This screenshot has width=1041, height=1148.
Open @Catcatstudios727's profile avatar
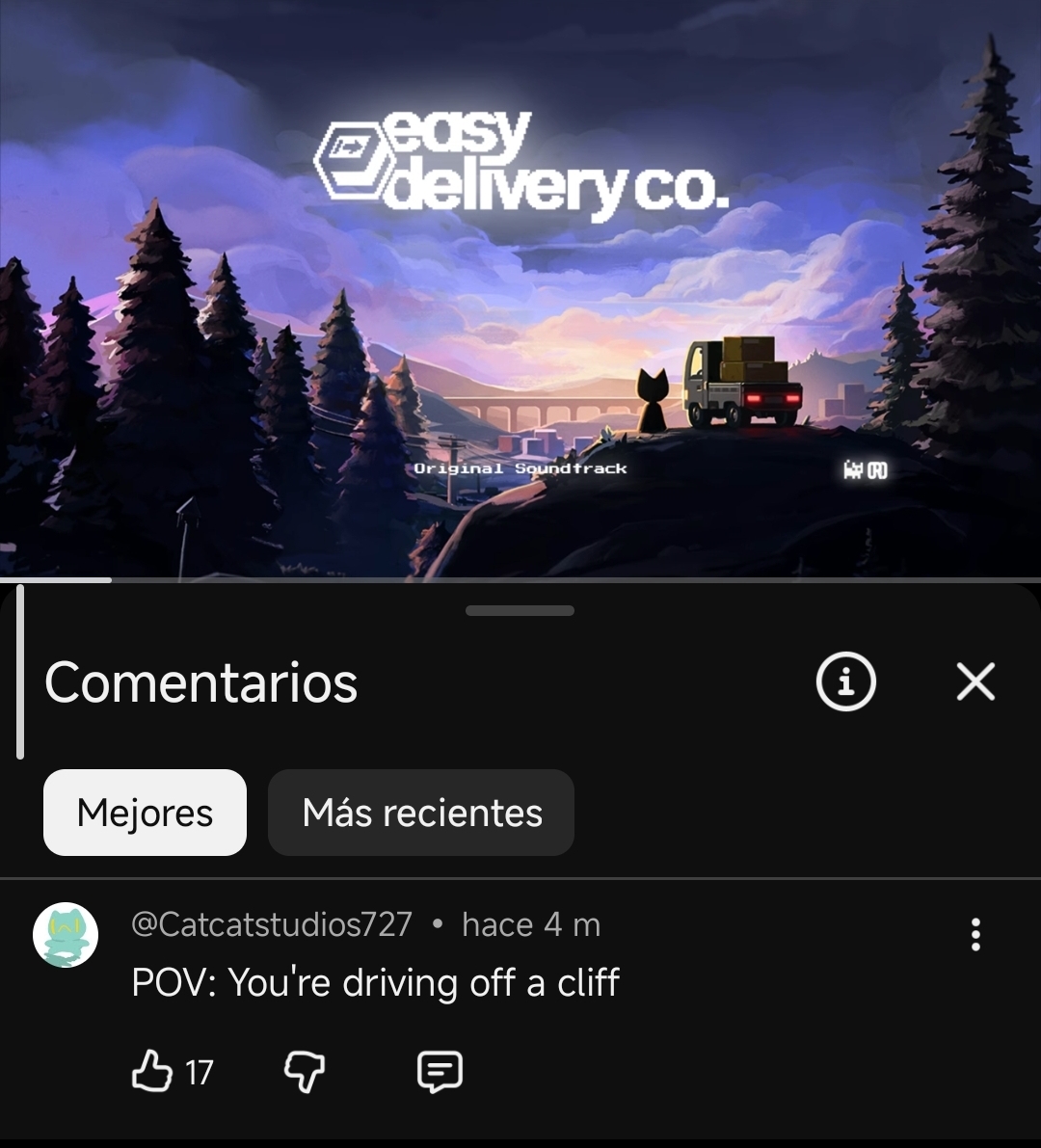pyautogui.click(x=66, y=935)
